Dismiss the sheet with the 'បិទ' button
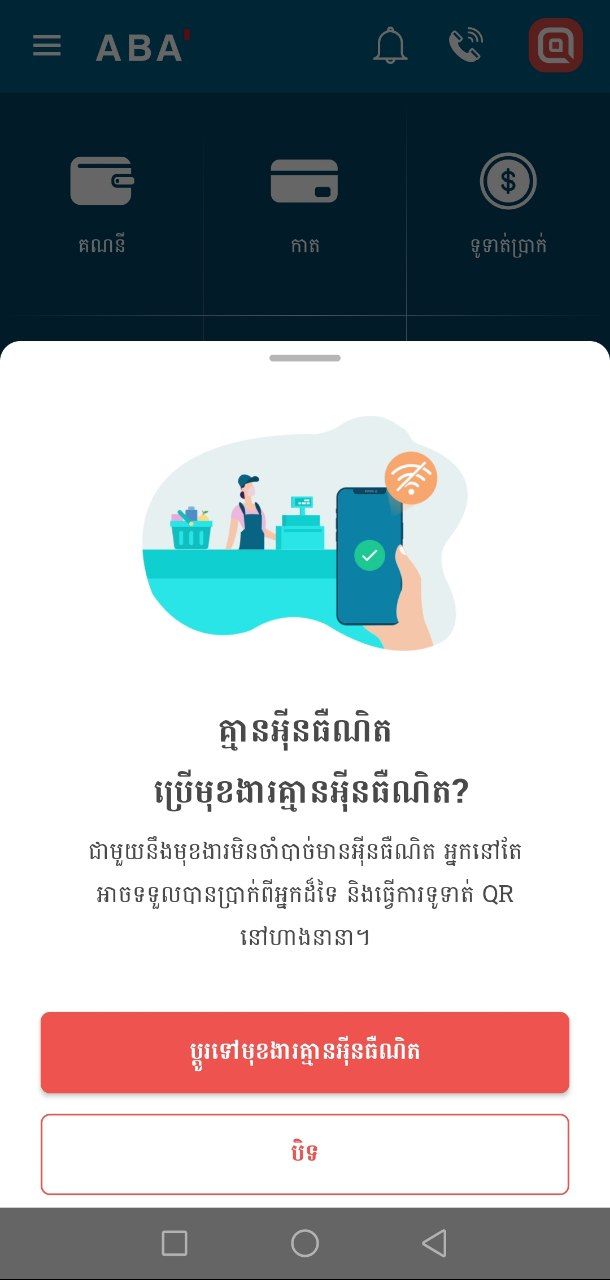 click(304, 1153)
